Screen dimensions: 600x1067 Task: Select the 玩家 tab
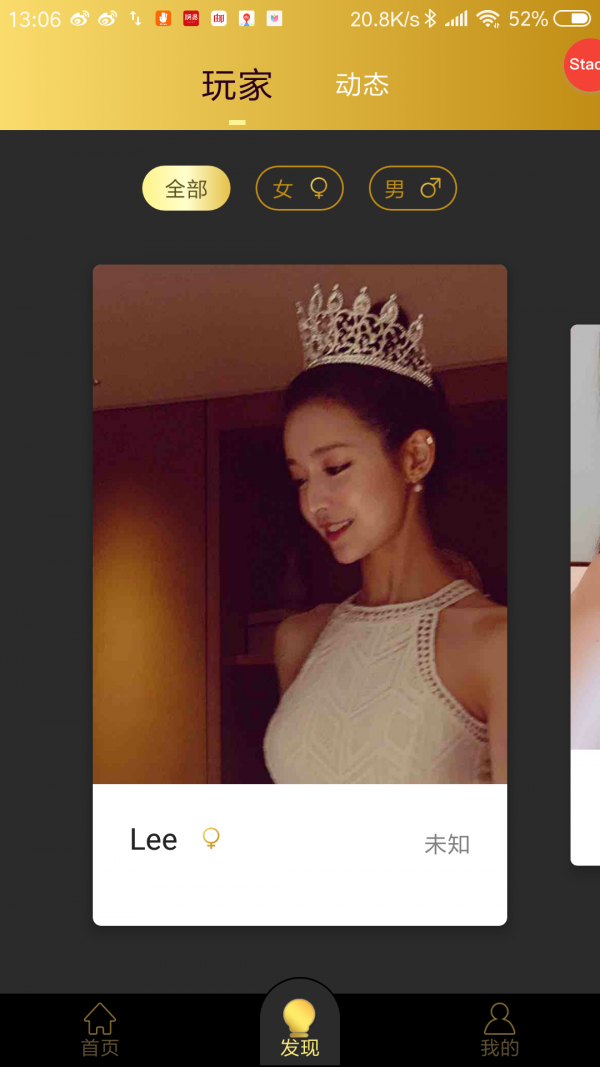237,86
